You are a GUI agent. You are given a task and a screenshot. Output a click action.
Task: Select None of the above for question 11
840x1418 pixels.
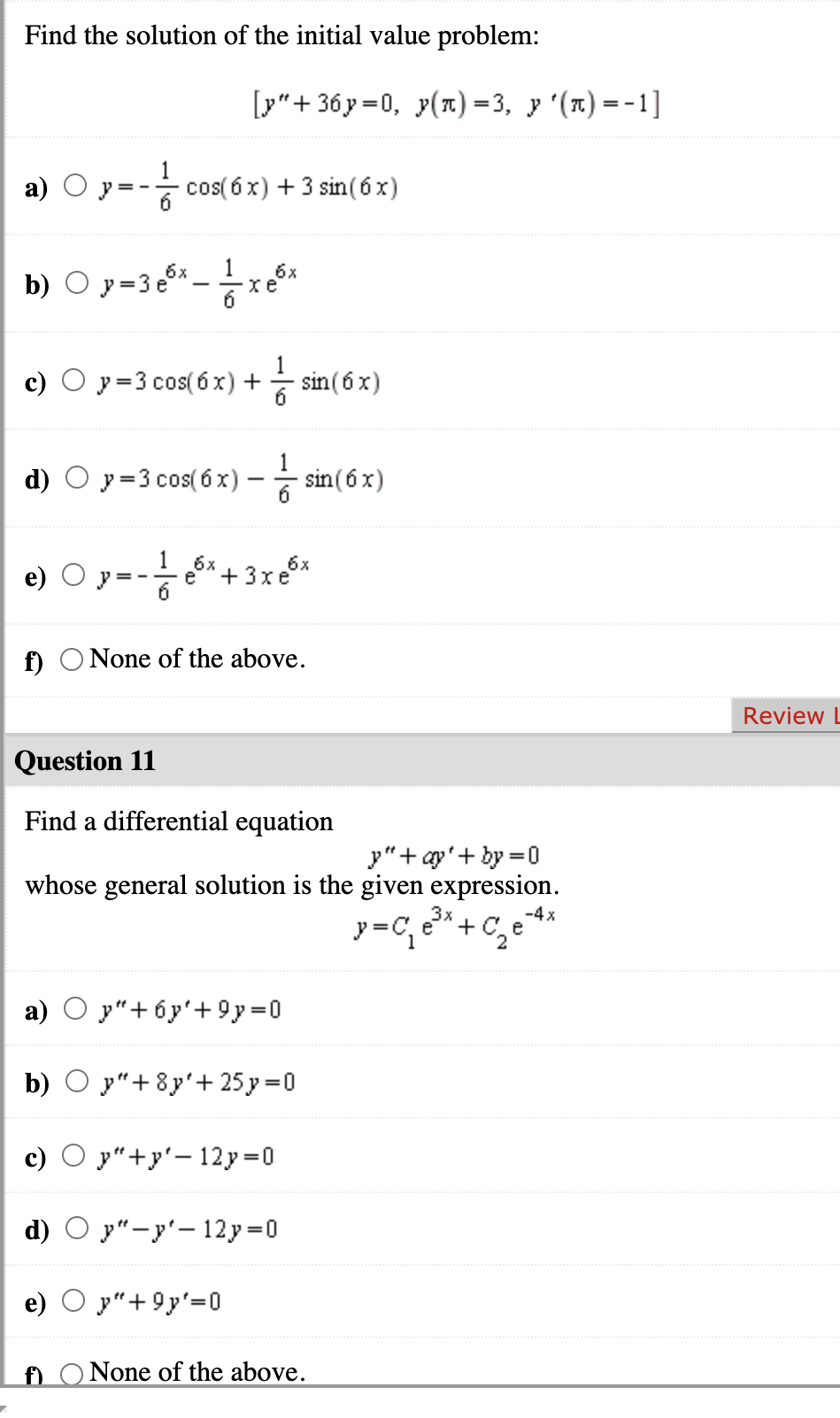(x=71, y=1372)
